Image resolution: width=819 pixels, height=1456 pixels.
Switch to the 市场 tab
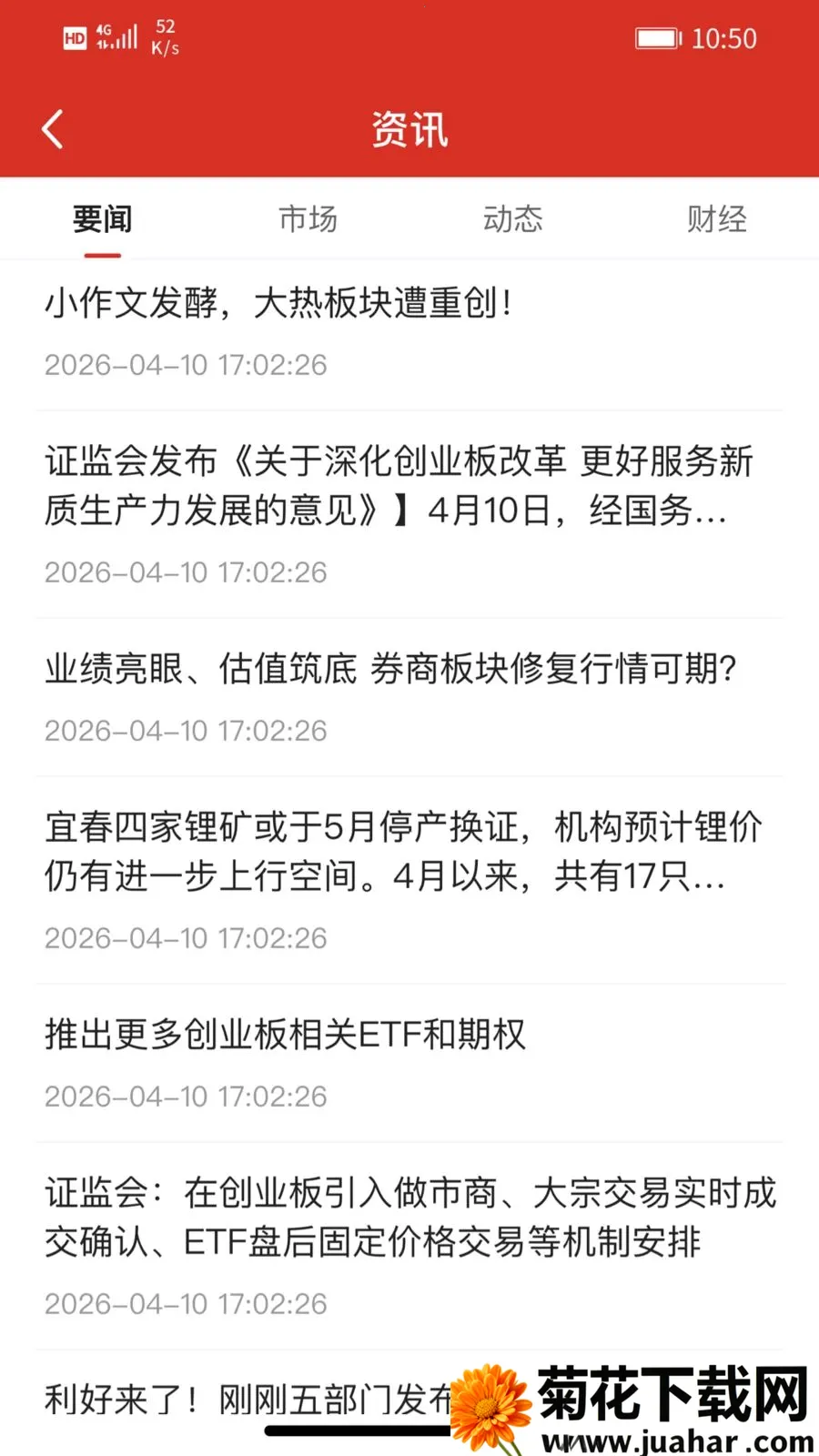(x=308, y=219)
